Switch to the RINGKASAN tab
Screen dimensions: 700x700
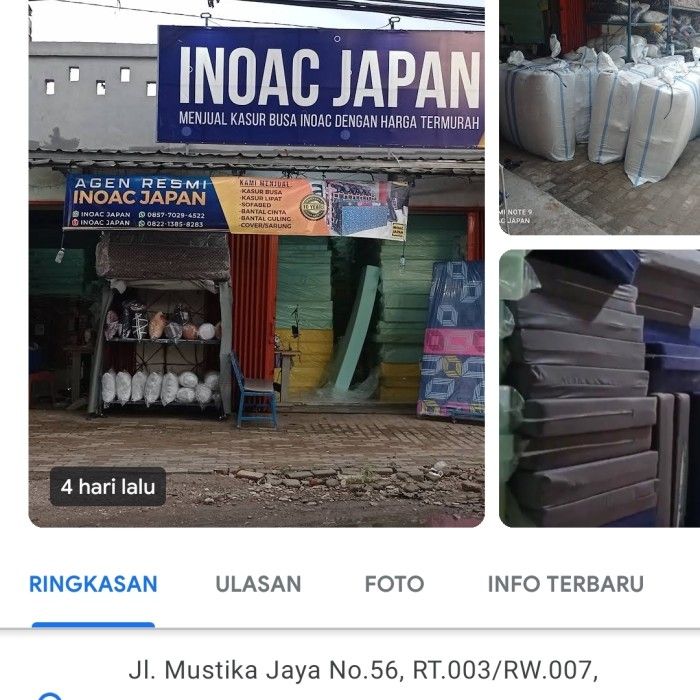[x=93, y=584]
